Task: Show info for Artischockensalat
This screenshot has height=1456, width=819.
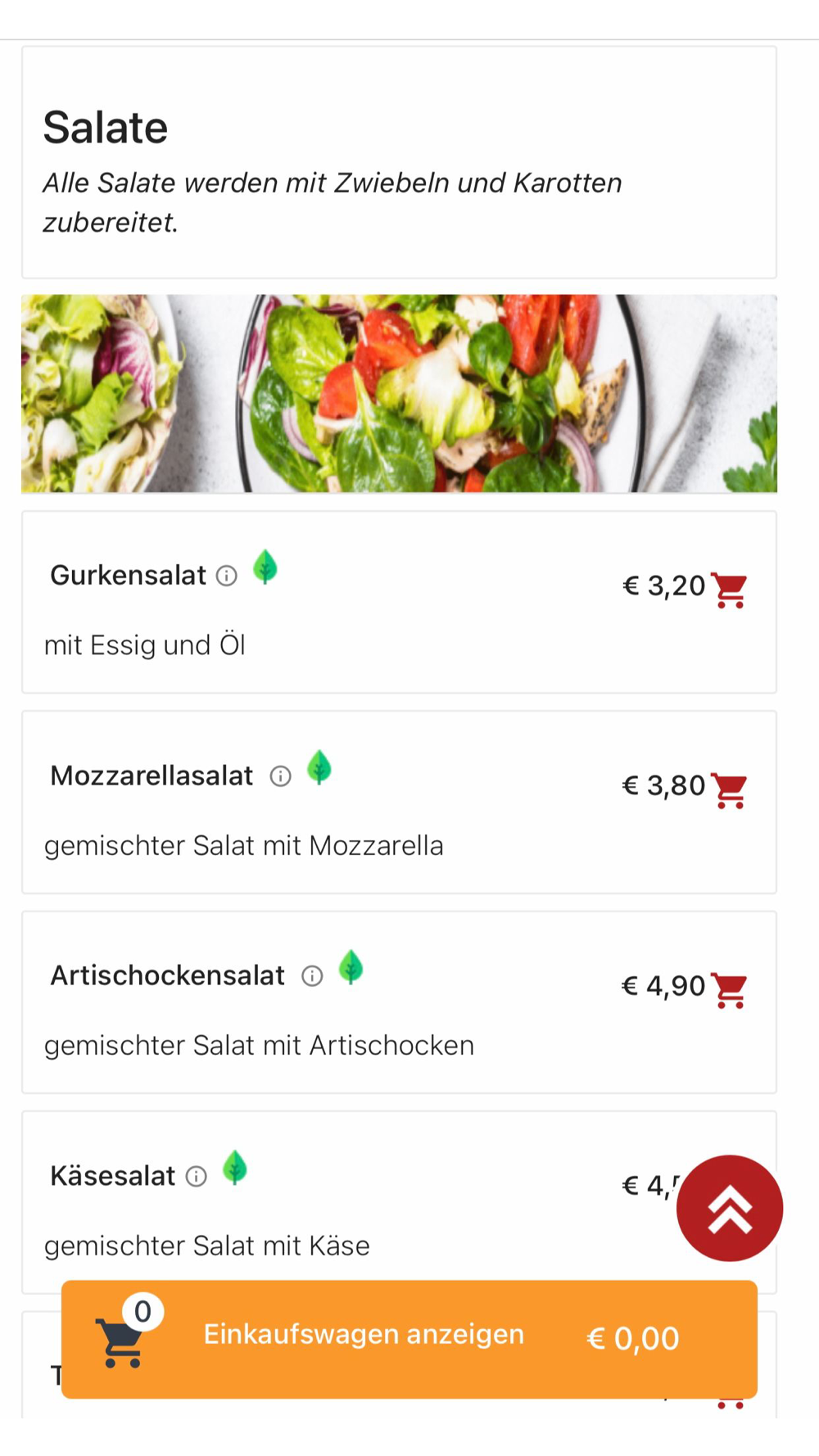Action: pos(312,976)
